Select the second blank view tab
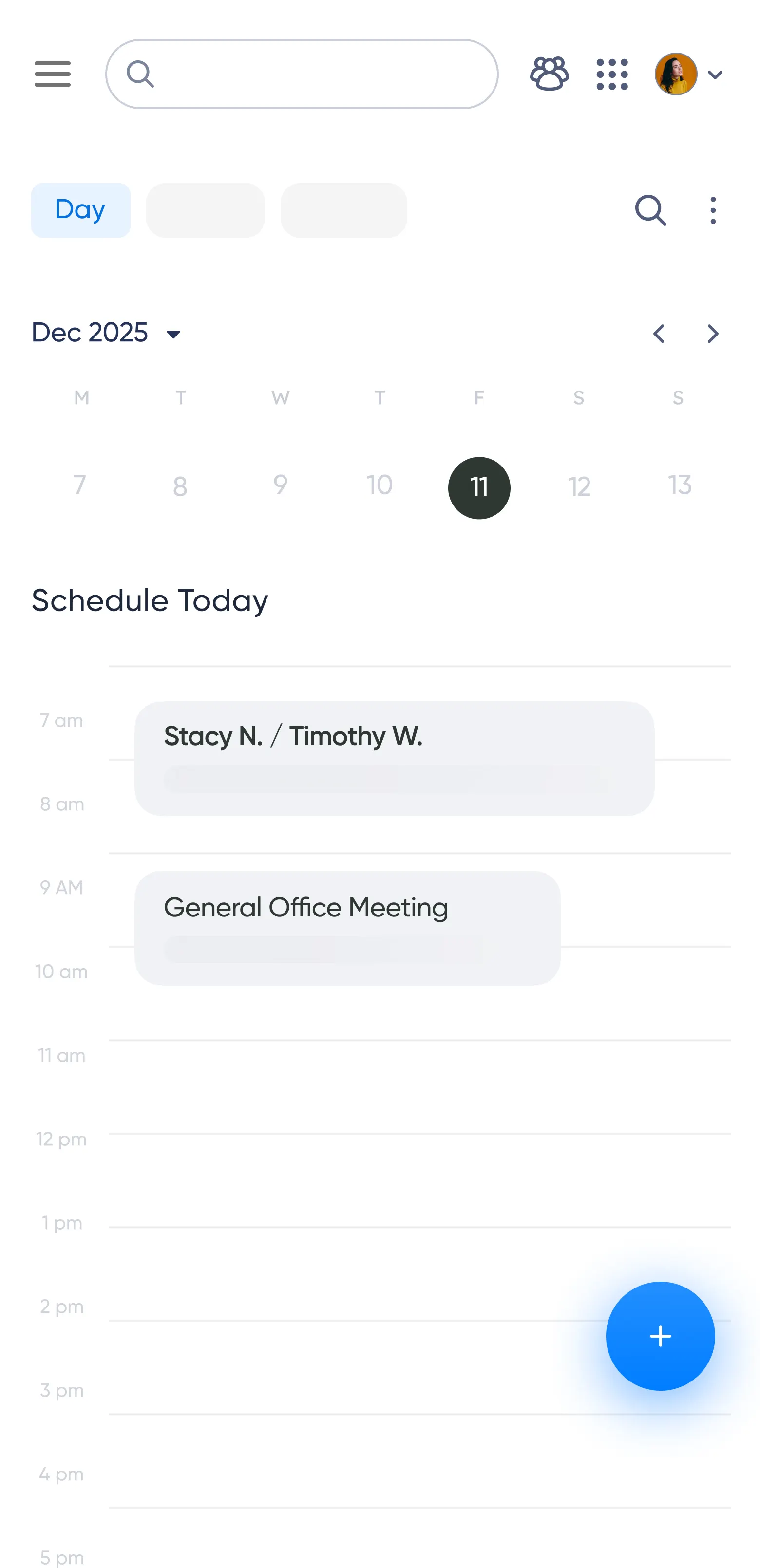The height and width of the screenshot is (1568, 760). click(205, 210)
